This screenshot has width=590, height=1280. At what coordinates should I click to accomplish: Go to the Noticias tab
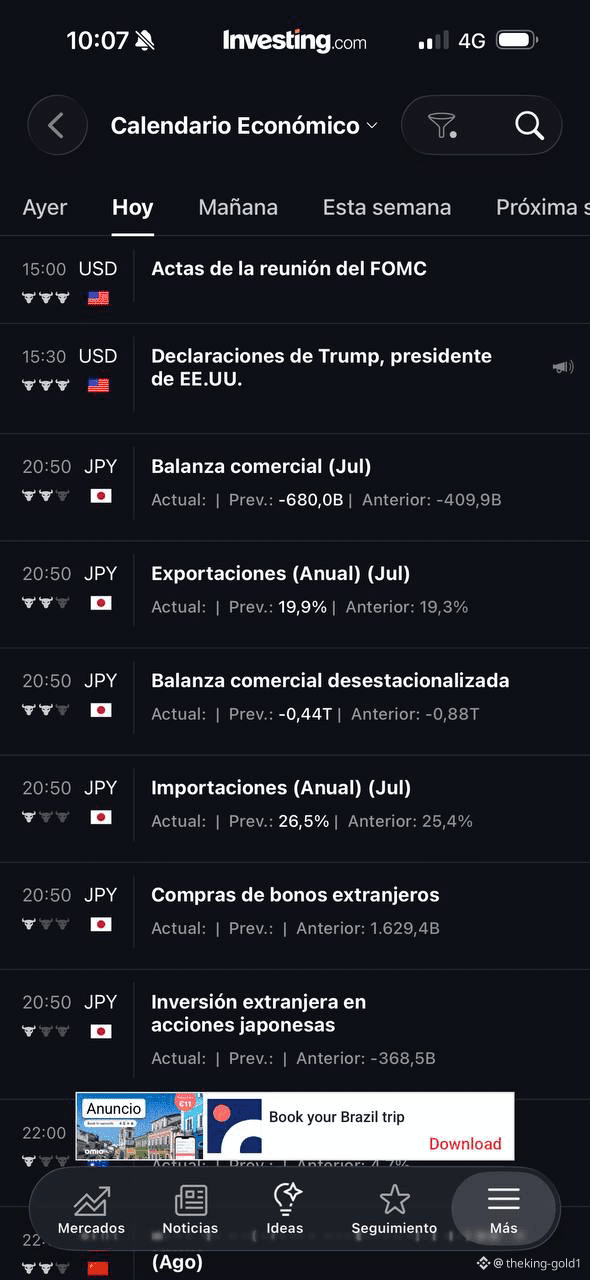(x=190, y=1209)
